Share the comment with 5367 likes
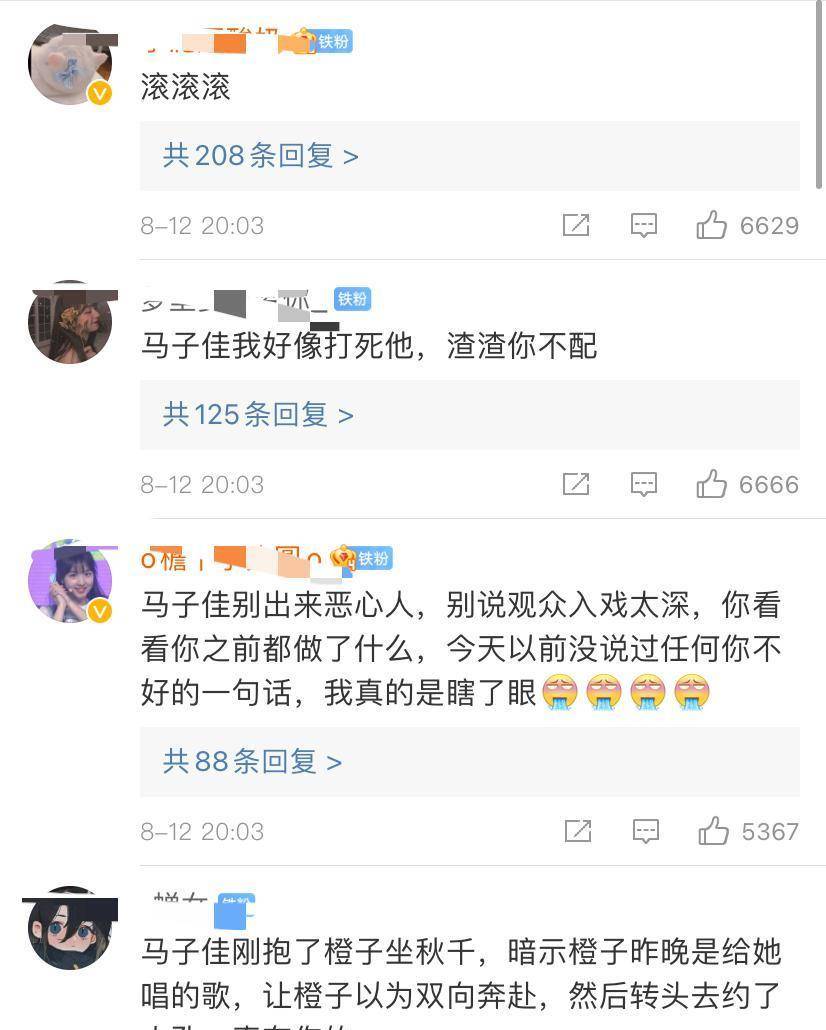The height and width of the screenshot is (1030, 826). 577,831
